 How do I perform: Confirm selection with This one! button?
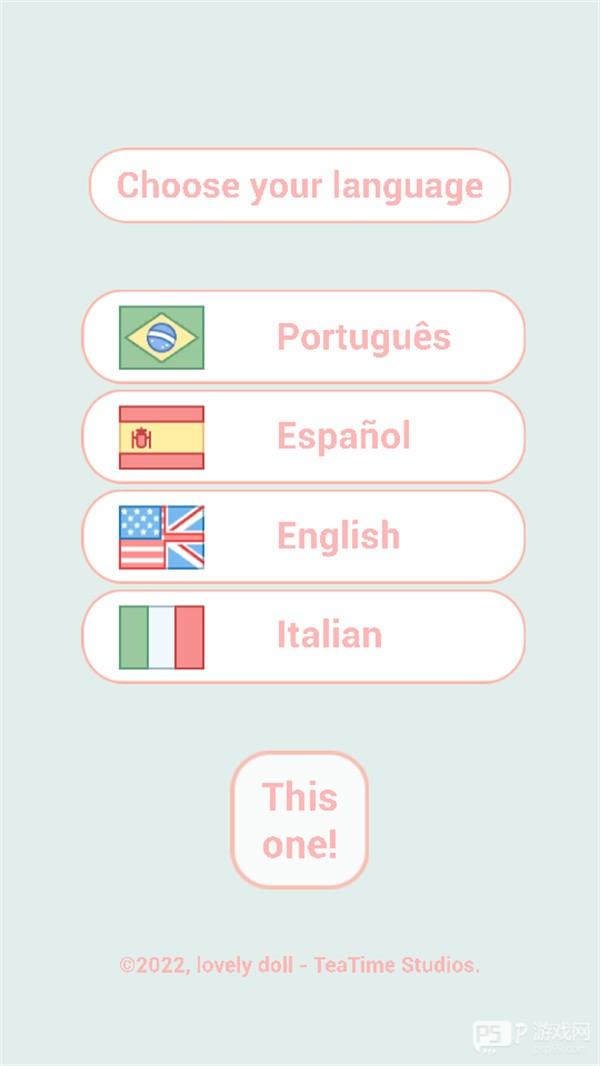[x=300, y=820]
